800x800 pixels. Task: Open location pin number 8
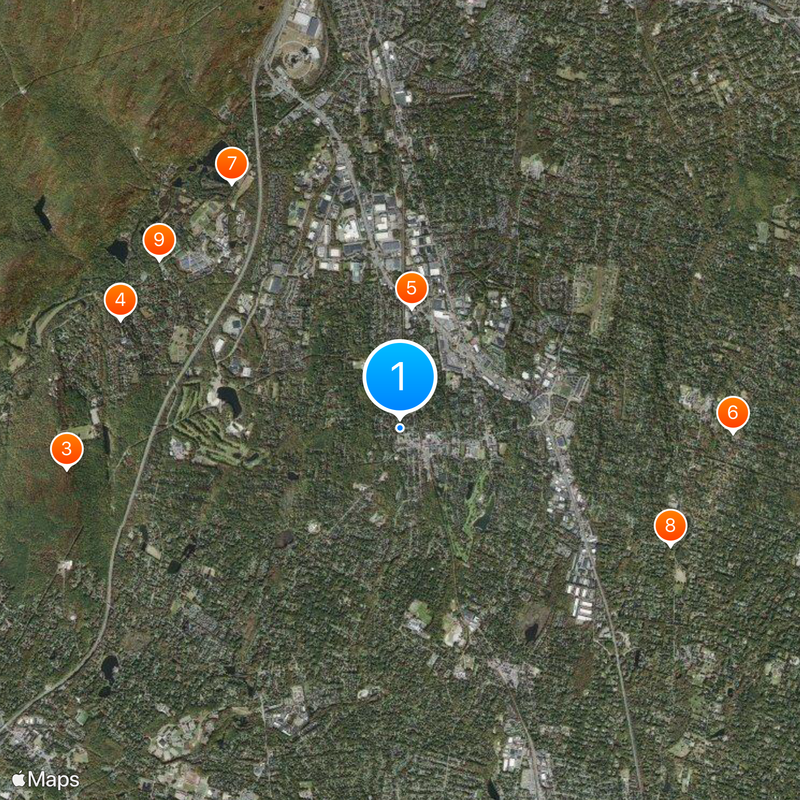pos(670,525)
